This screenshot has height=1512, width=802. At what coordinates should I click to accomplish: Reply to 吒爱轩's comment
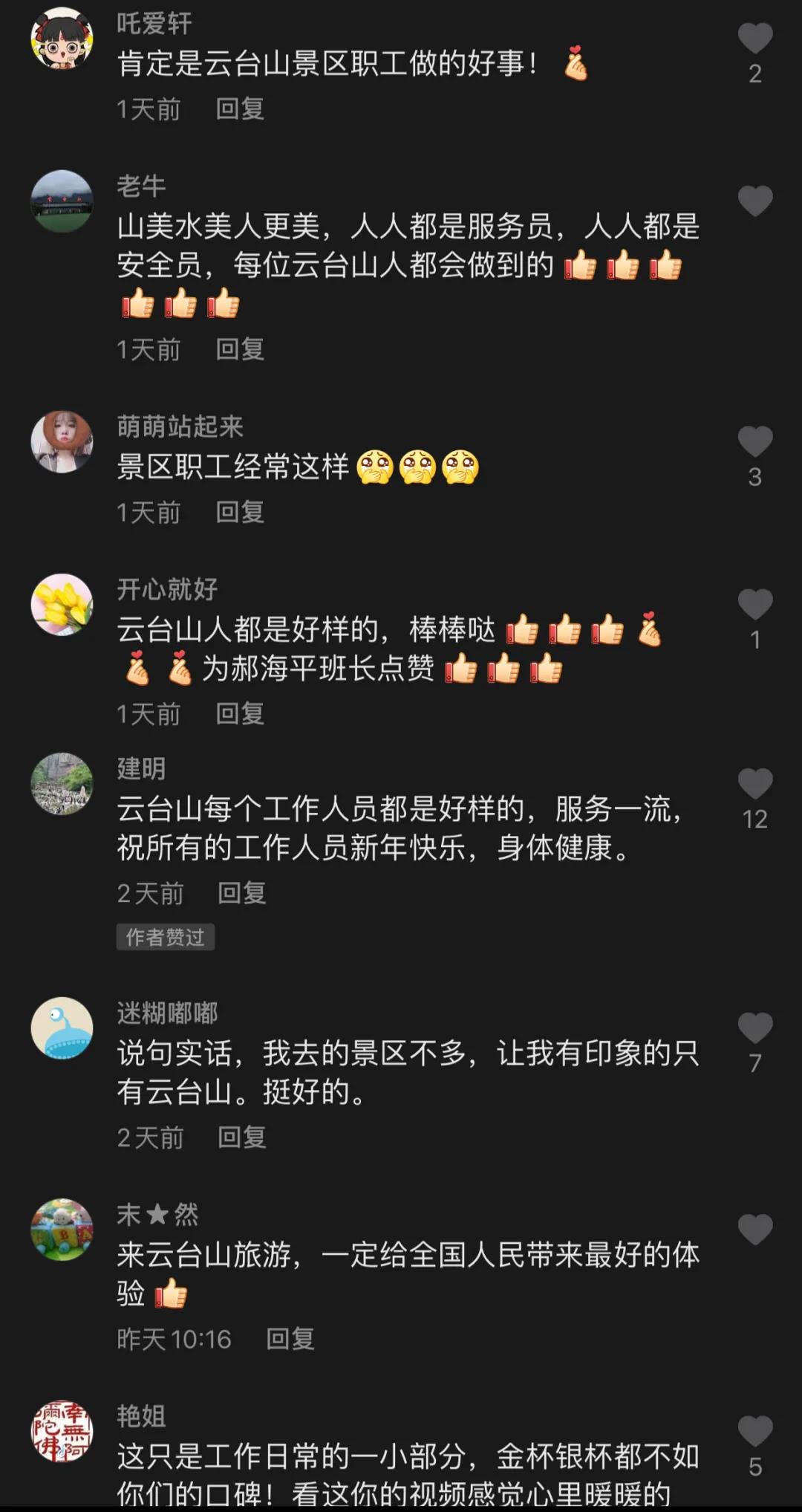pyautogui.click(x=239, y=109)
